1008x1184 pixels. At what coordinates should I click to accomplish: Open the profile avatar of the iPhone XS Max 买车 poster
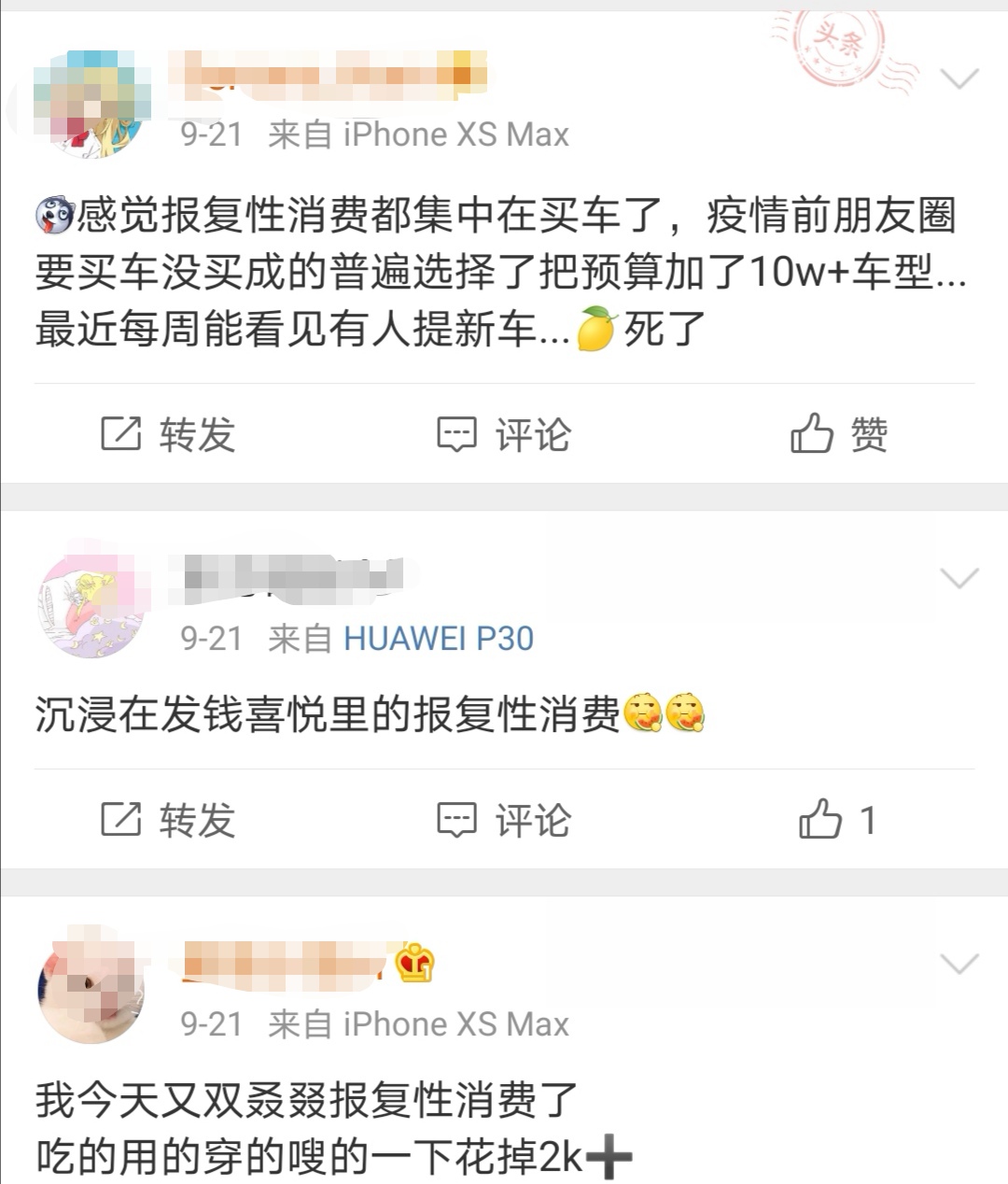coord(91,105)
